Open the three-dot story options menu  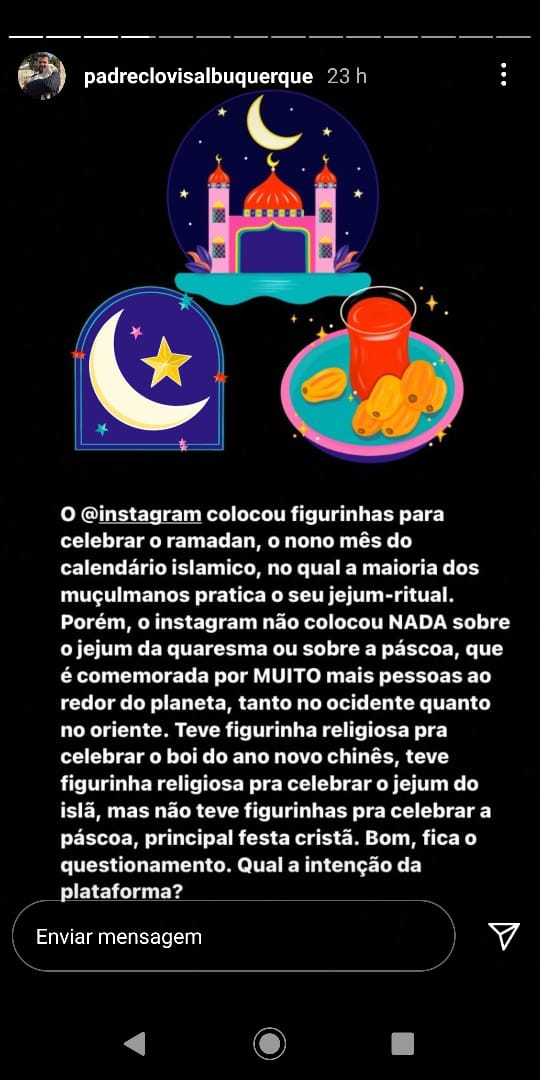503,74
